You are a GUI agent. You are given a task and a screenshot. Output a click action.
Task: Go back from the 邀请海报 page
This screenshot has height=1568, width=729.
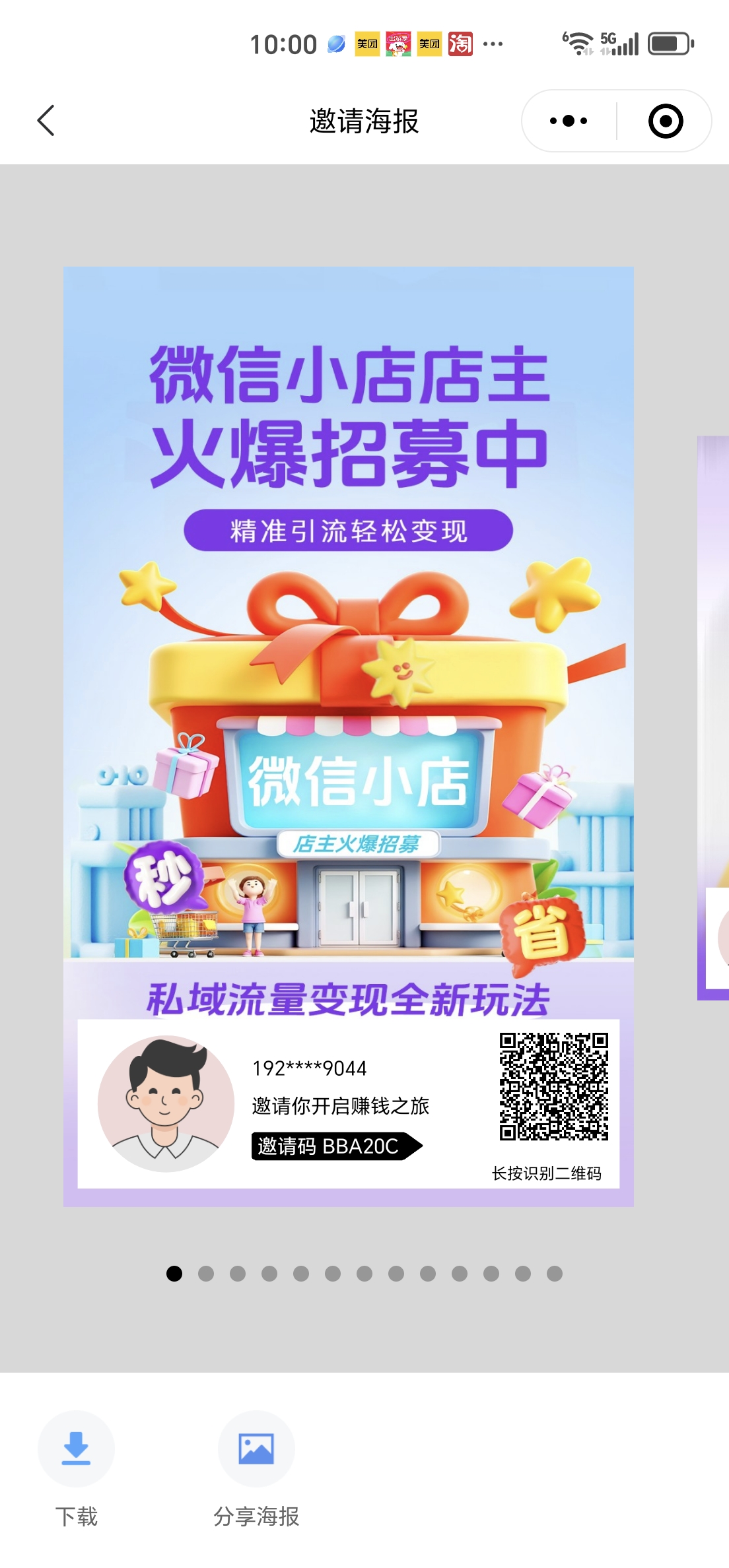(x=46, y=121)
